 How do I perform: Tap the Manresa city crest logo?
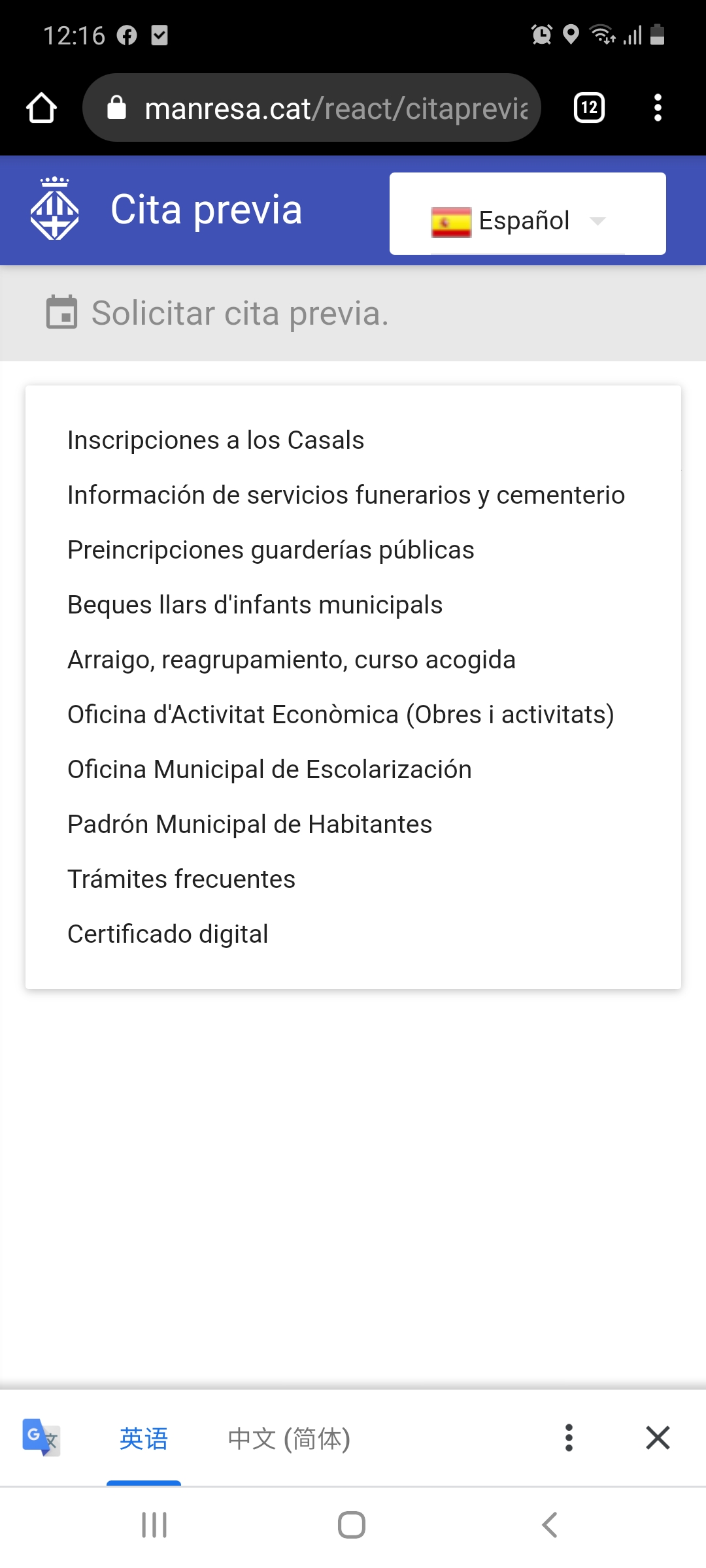click(x=56, y=208)
